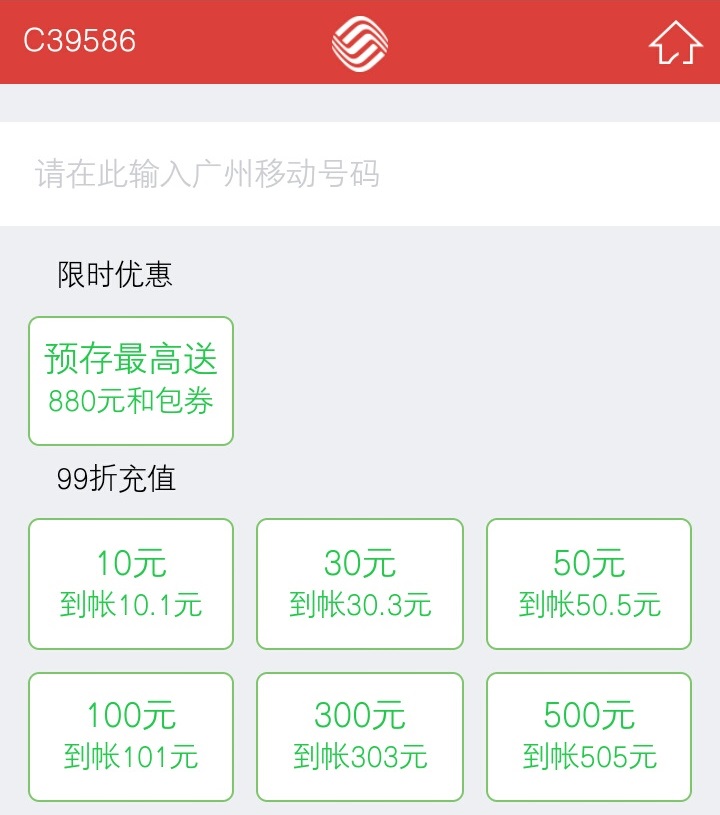Open the 预存最高送 880元和包券 offer
720x815 pixels.
pos(131,381)
